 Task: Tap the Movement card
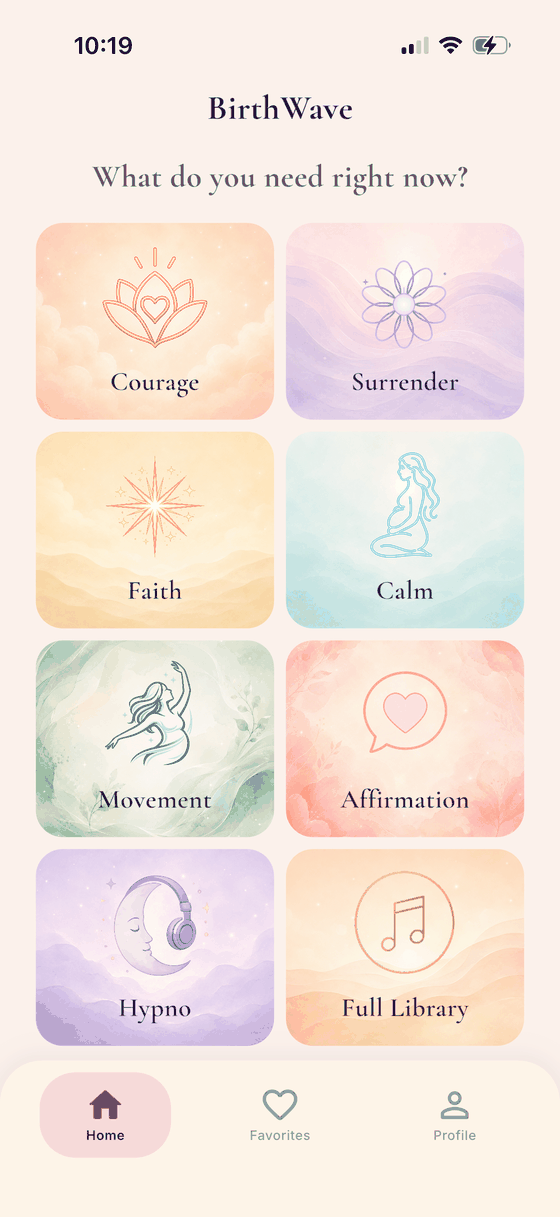[155, 739]
